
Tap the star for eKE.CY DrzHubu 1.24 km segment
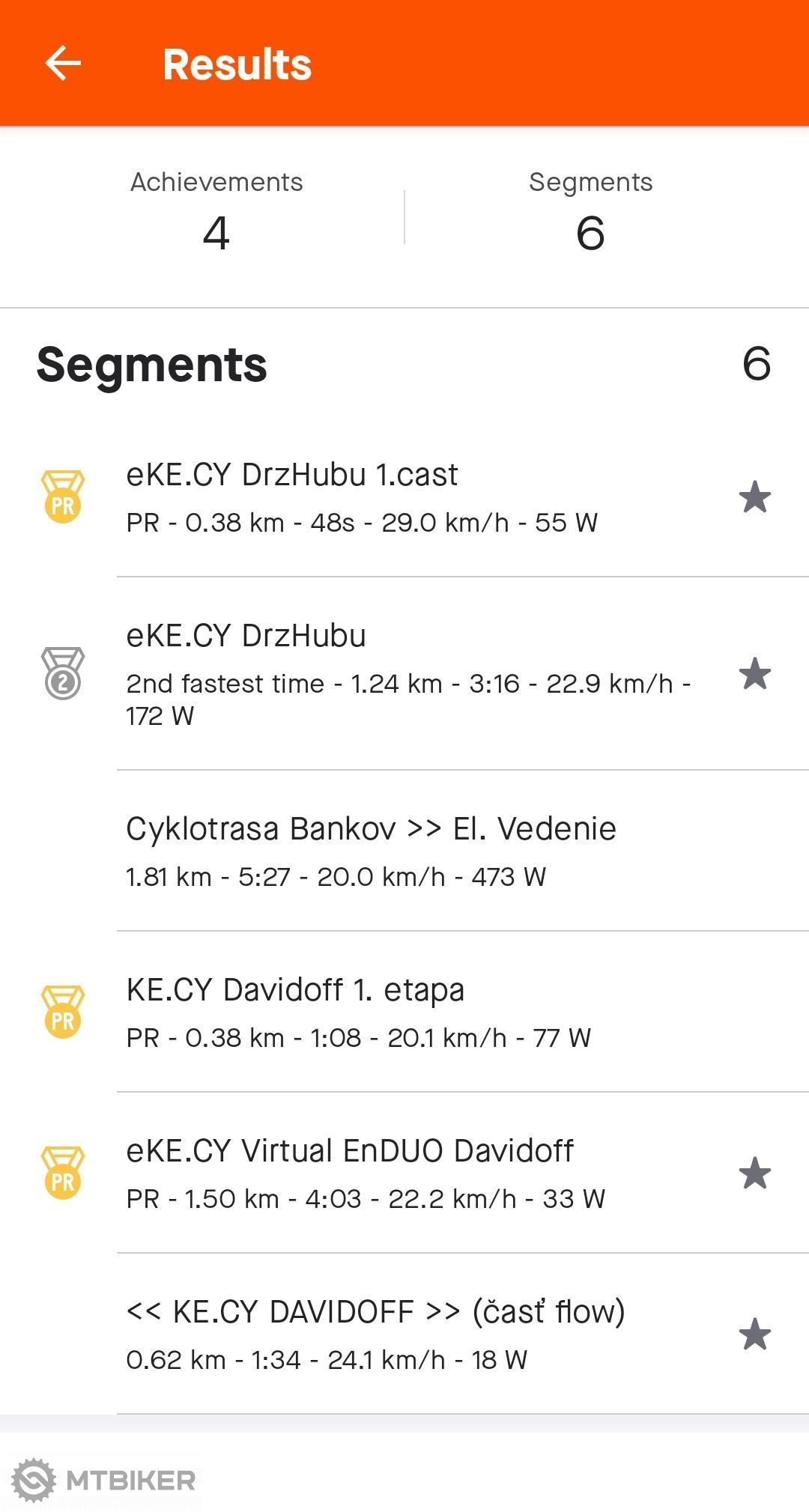[755, 674]
